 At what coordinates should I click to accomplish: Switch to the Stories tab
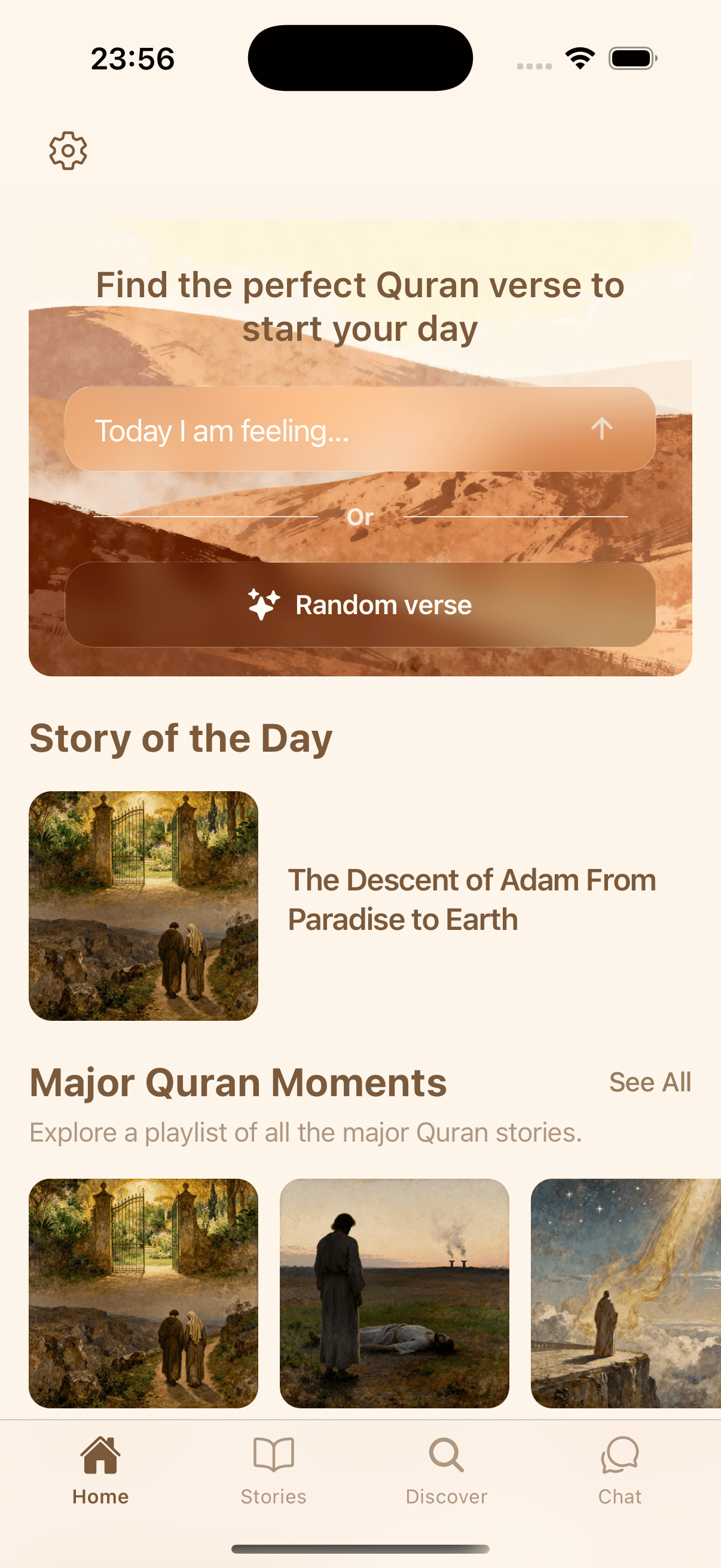[x=273, y=1469]
